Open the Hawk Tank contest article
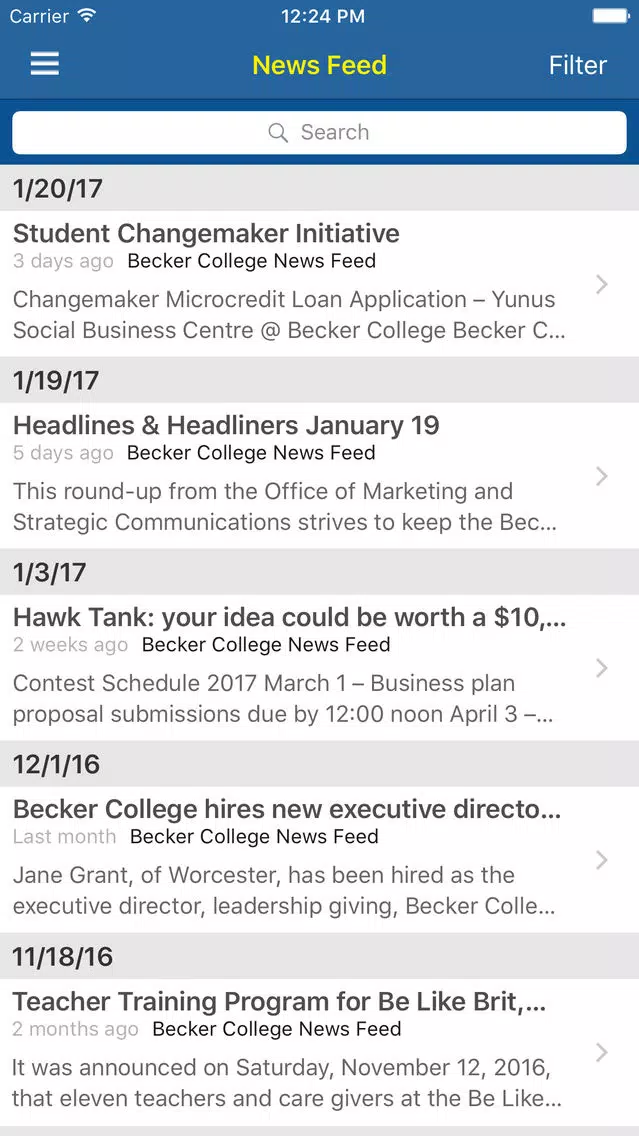 (x=320, y=668)
